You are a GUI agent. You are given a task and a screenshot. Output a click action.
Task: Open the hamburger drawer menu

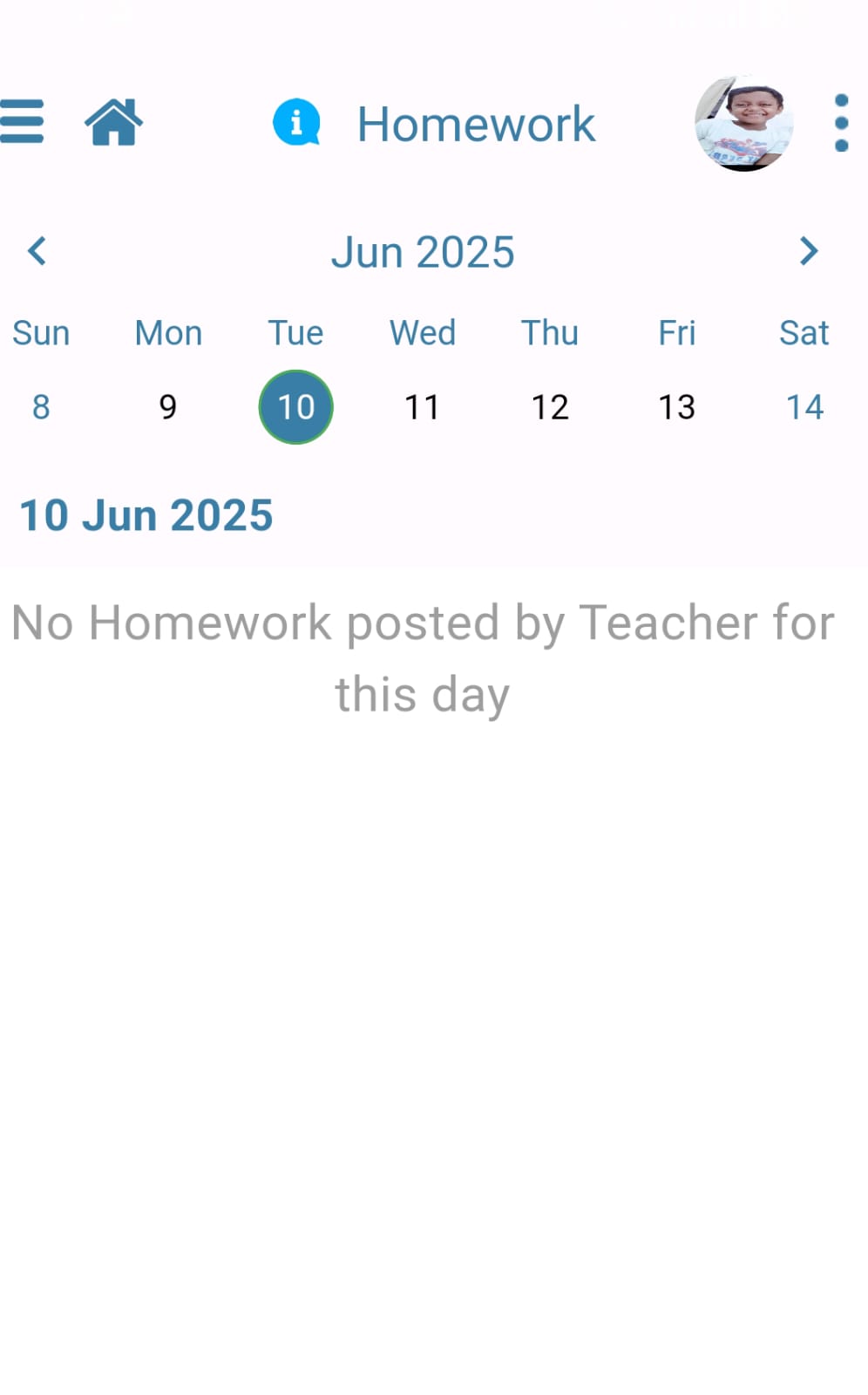[22, 121]
